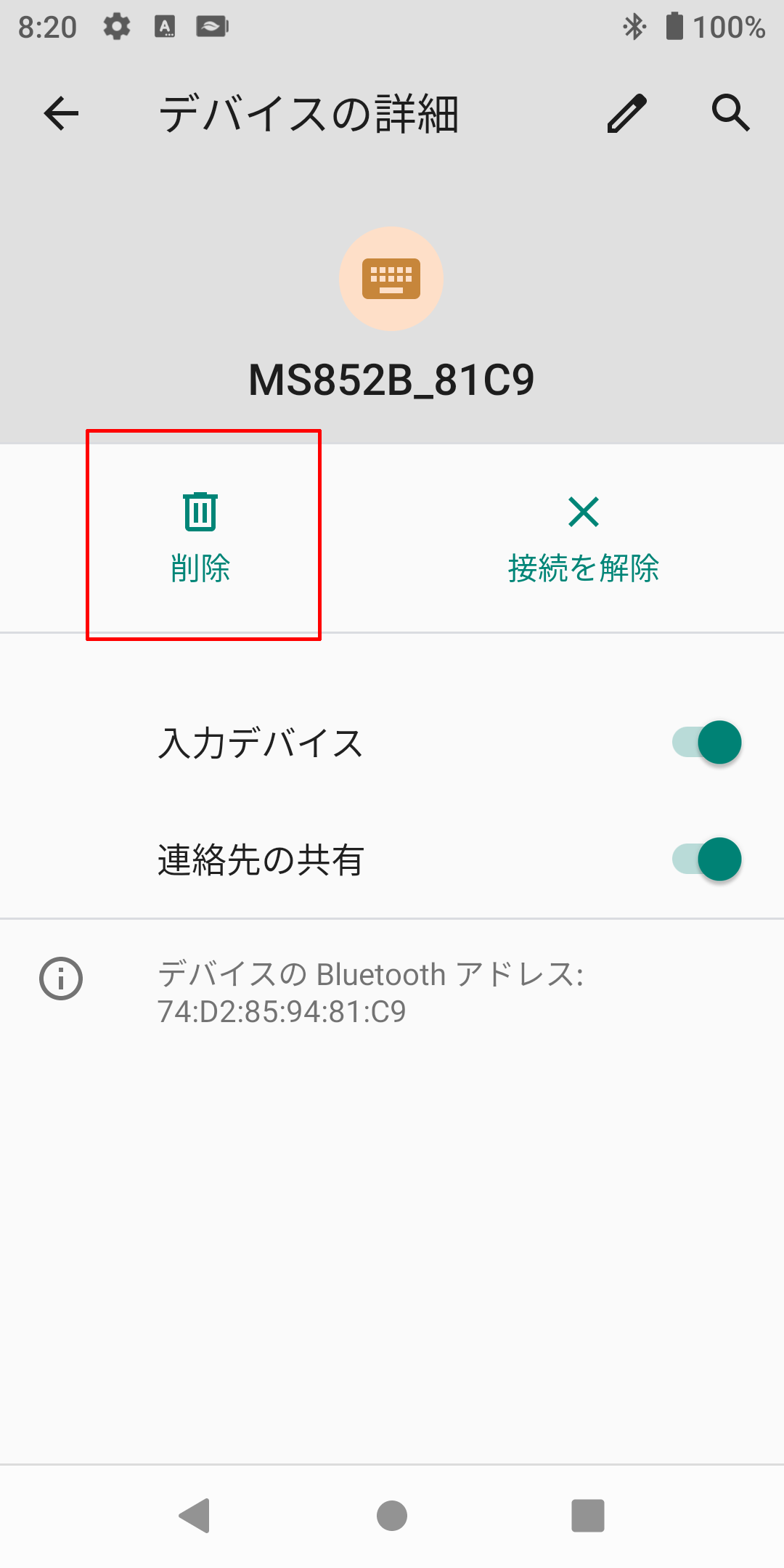Viewport: 784px width, 1568px height.
Task: Tap 接続を解除 to disconnect the device
Action: pos(584,539)
